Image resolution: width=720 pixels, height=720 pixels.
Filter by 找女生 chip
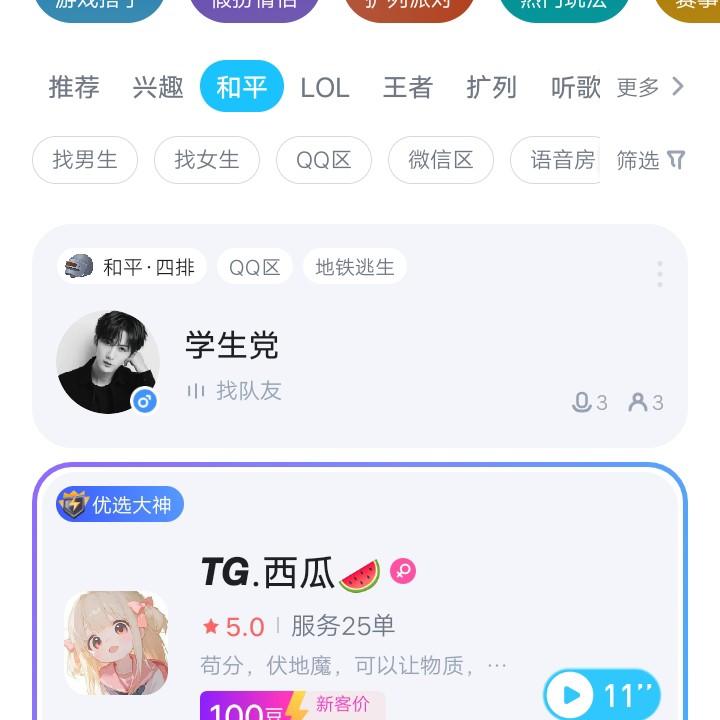click(207, 160)
